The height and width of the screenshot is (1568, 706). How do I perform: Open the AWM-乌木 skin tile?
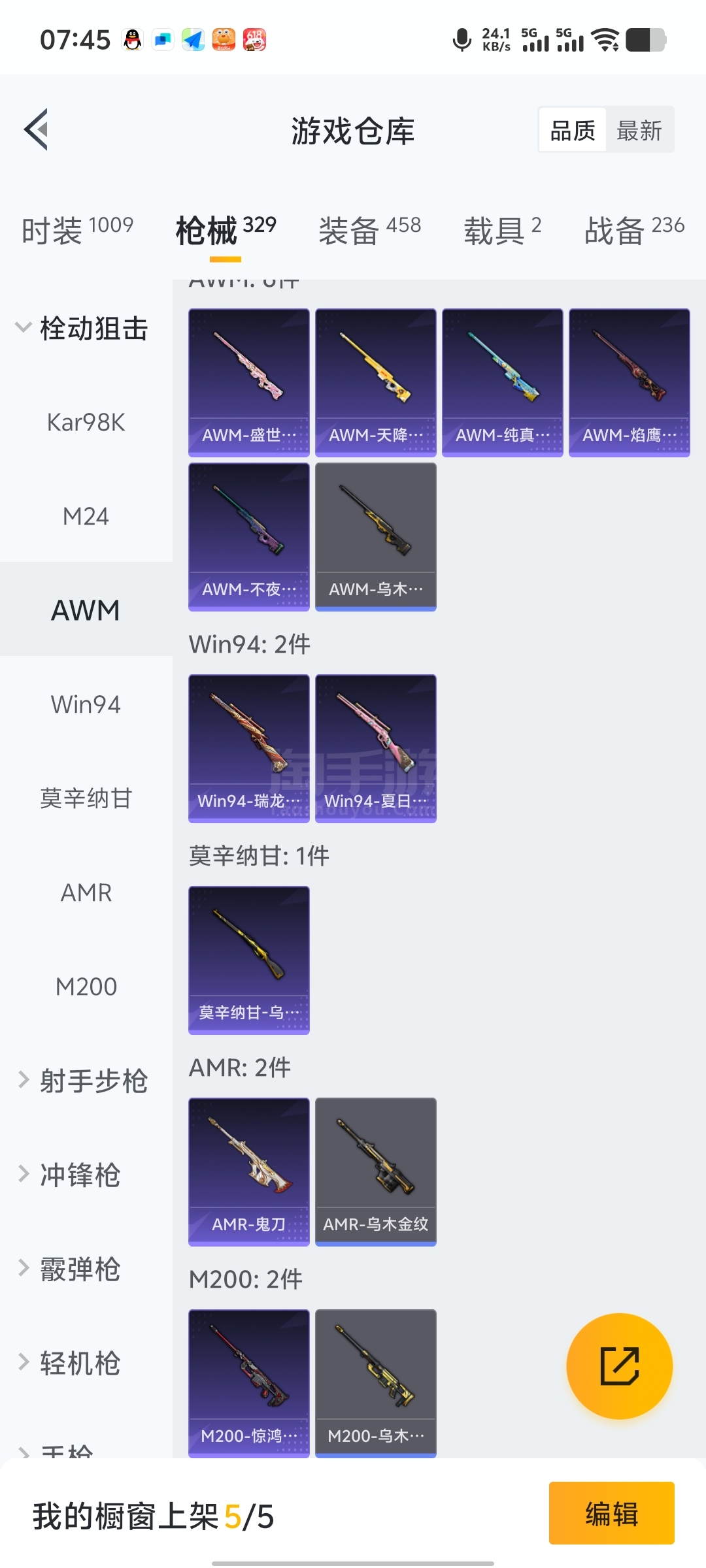pos(375,536)
